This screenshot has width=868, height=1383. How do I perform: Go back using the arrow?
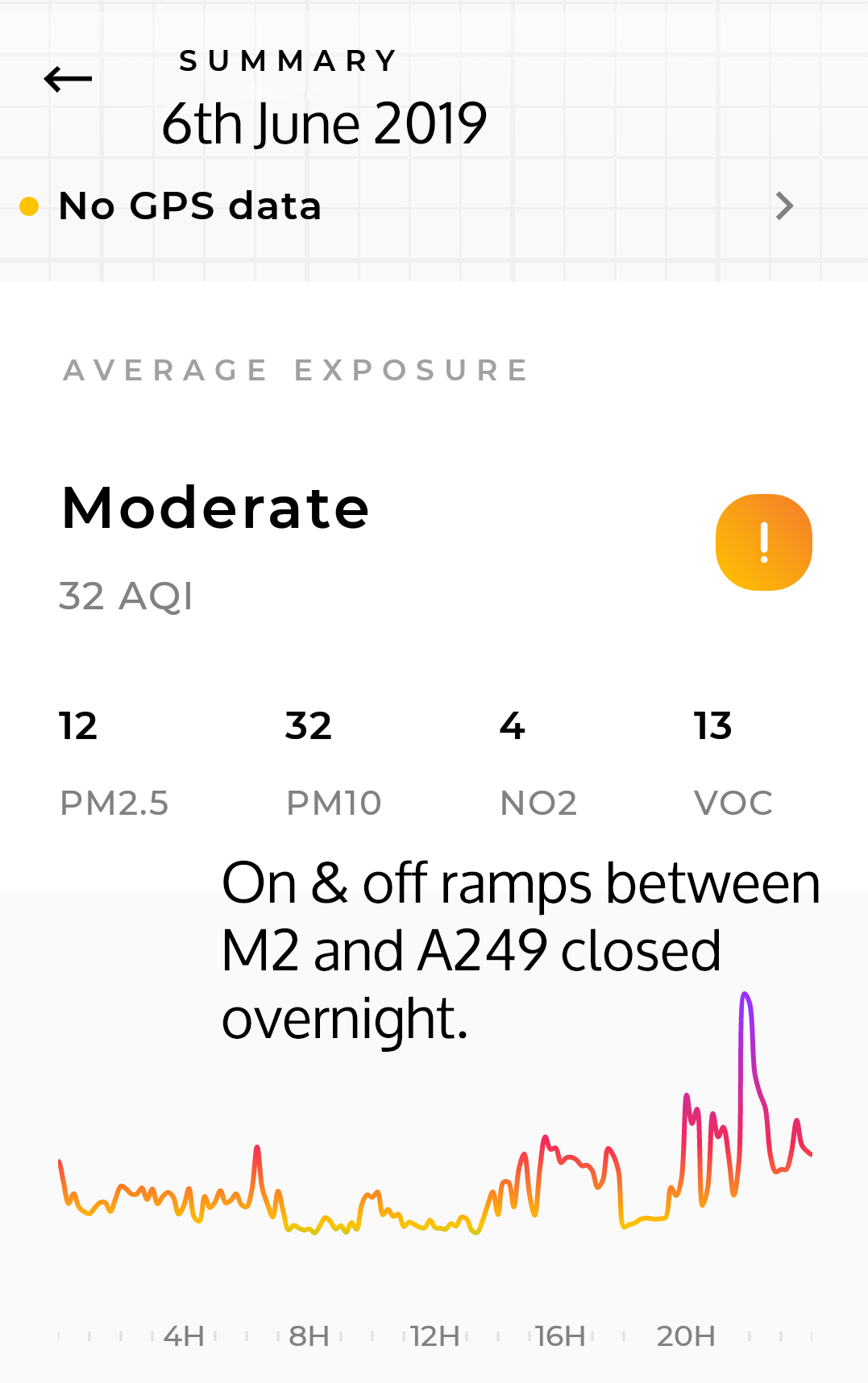(x=68, y=79)
